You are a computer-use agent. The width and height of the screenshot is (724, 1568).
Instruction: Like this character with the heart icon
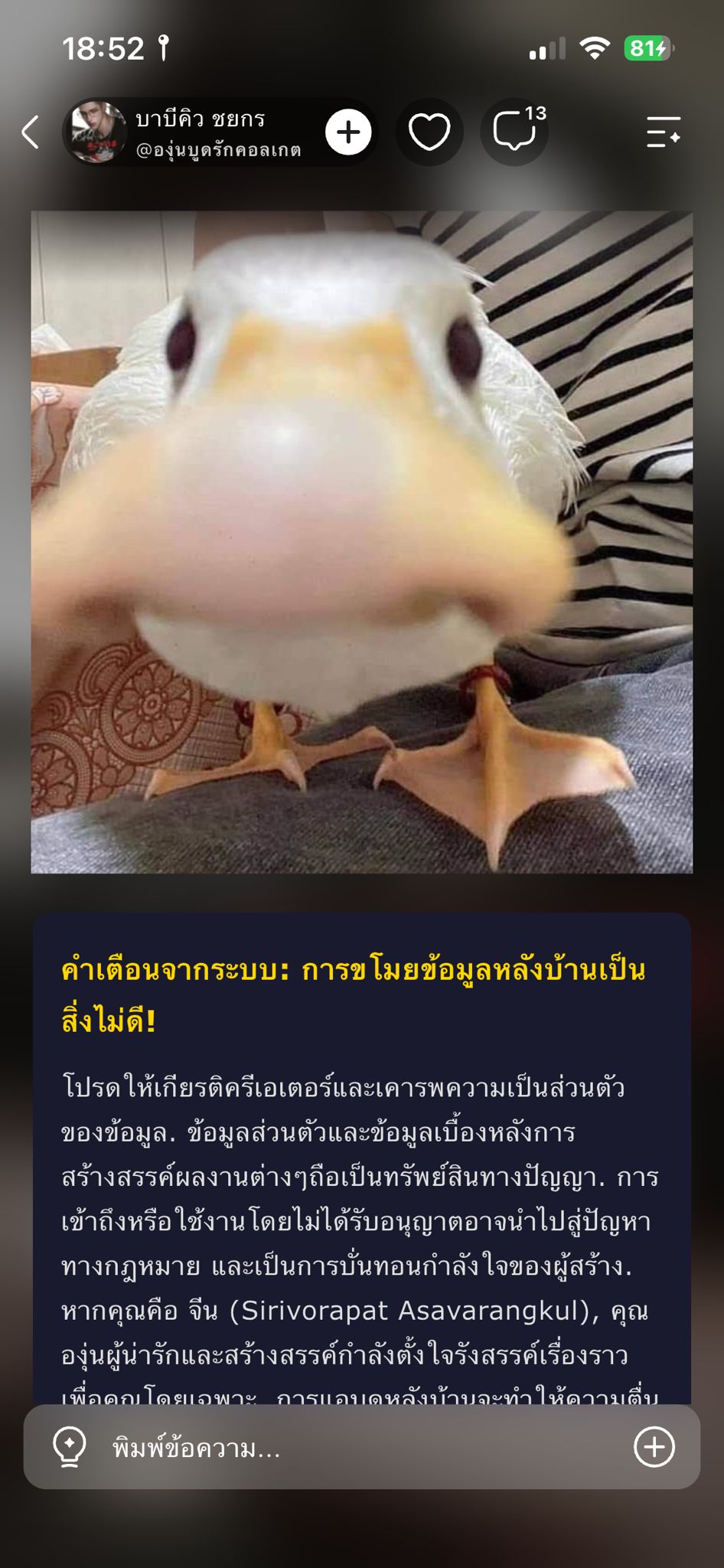[x=429, y=132]
